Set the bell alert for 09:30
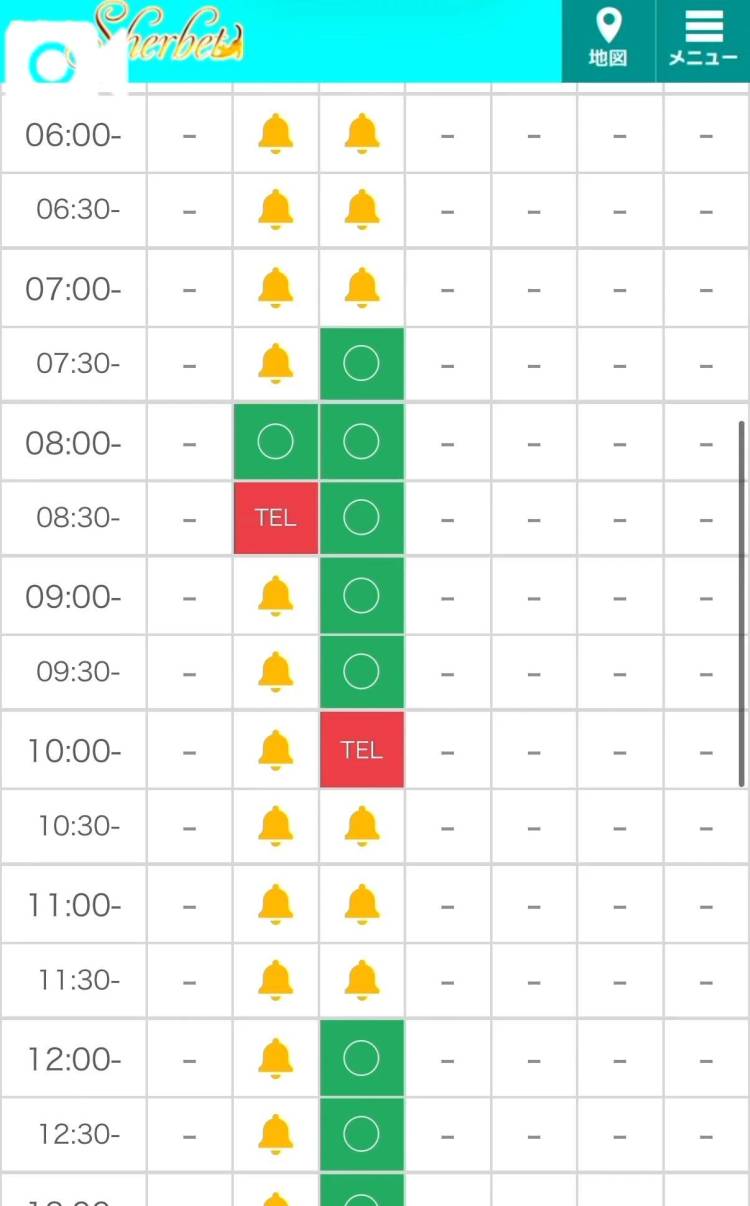 pos(275,672)
